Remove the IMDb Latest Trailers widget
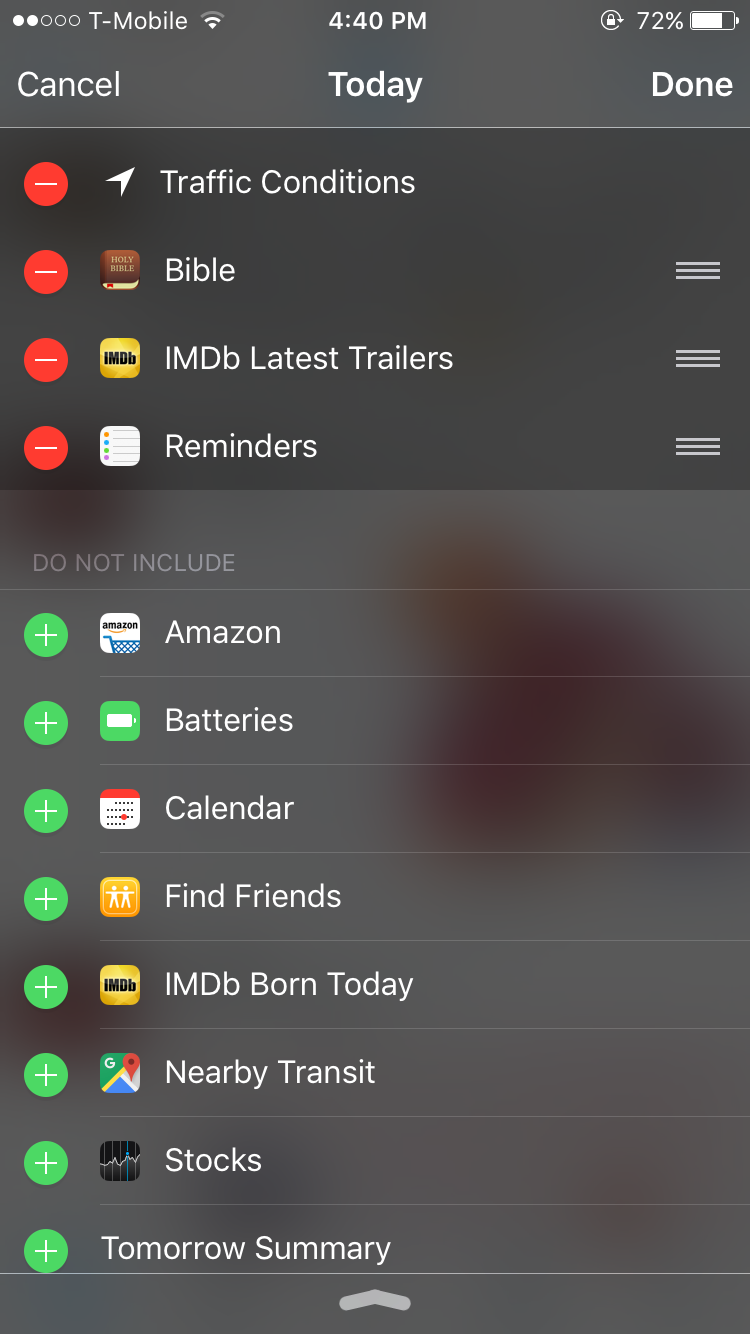Viewport: 750px width, 1334px height. tap(46, 359)
